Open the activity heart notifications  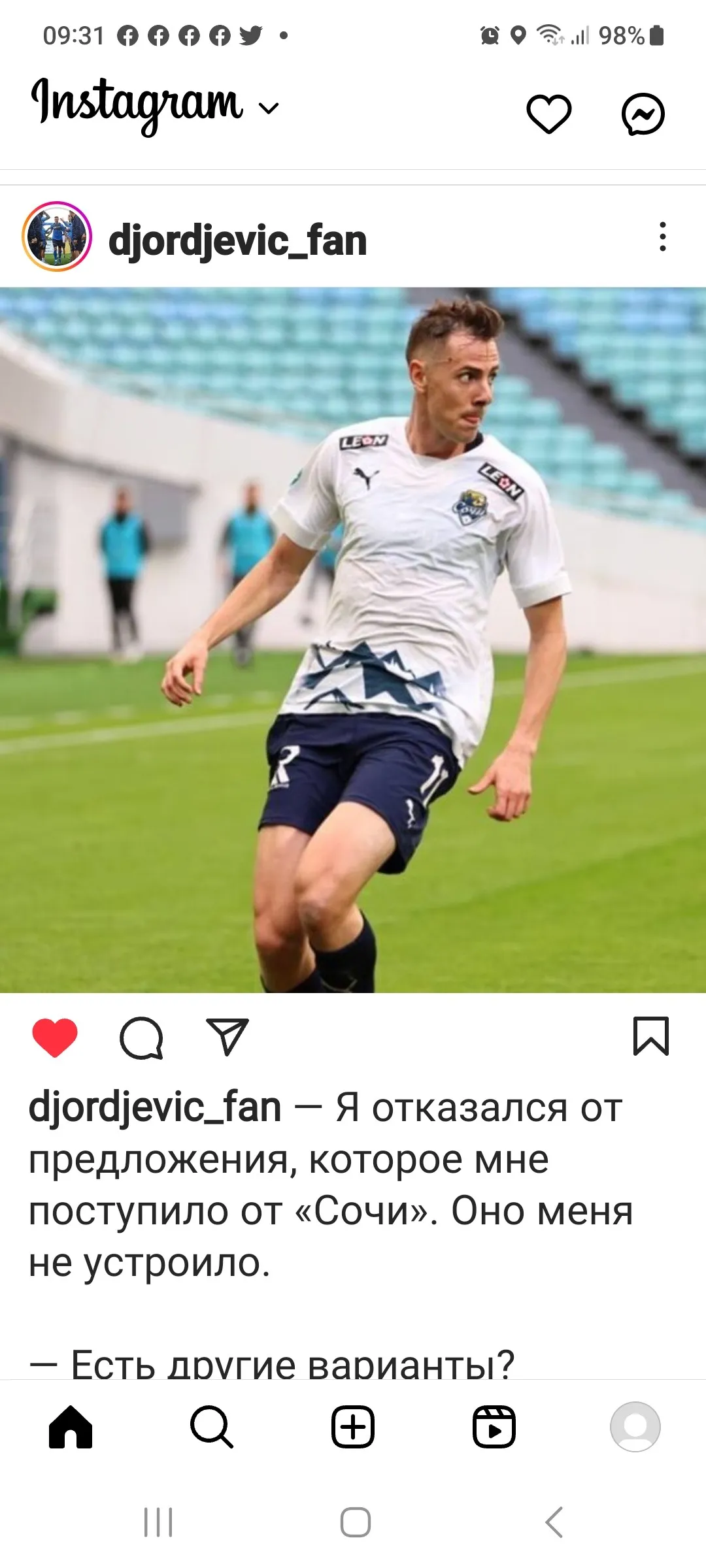[548, 114]
